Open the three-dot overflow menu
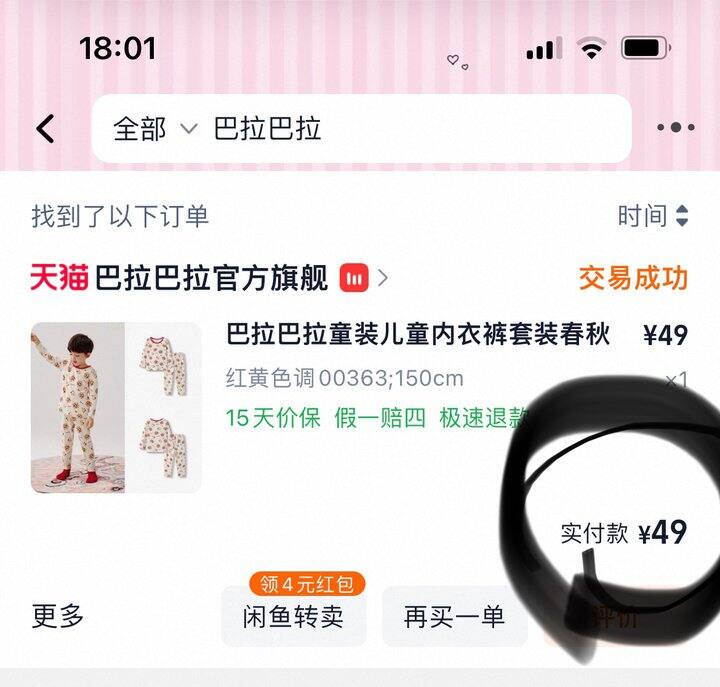Screen dimensions: 720x687 675,128
